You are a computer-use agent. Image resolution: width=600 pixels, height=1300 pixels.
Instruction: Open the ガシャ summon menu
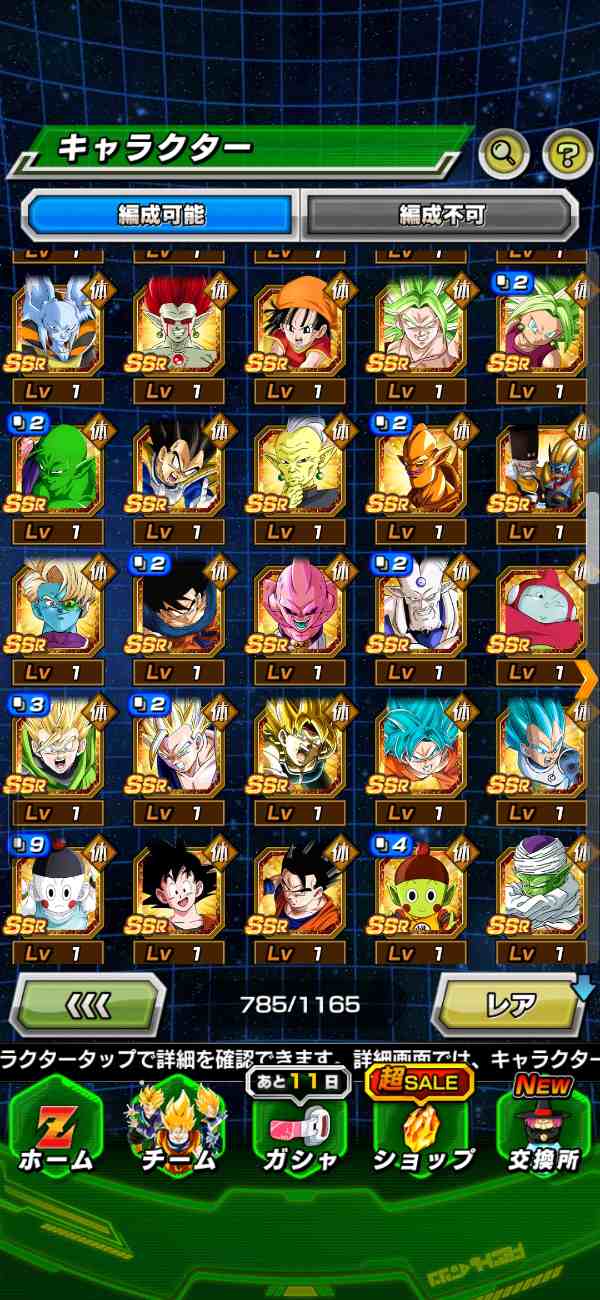pos(299,1128)
